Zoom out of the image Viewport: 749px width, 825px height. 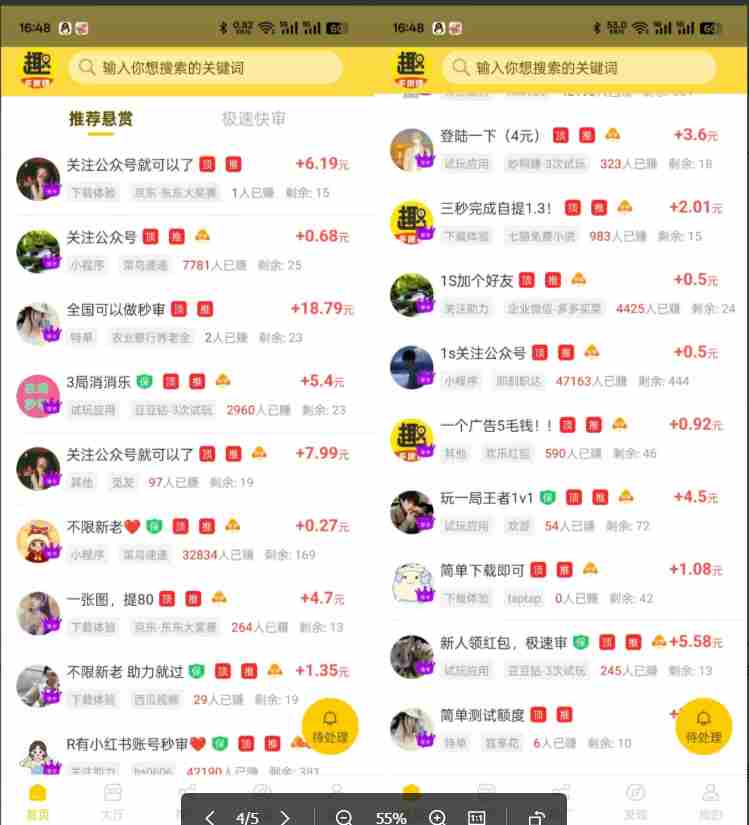(x=344, y=817)
